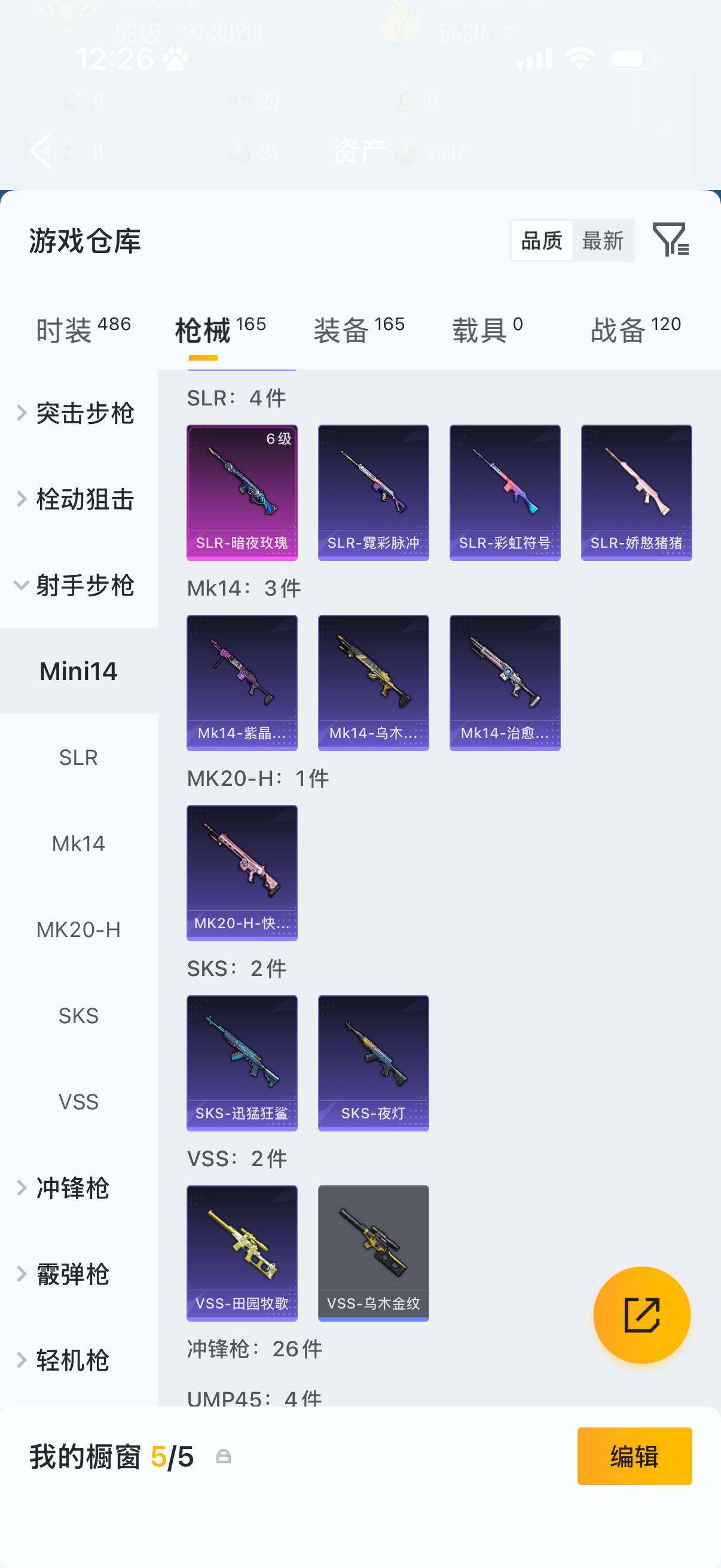Switch to the 装备 tab
This screenshot has width=721, height=1568.
[x=341, y=327]
